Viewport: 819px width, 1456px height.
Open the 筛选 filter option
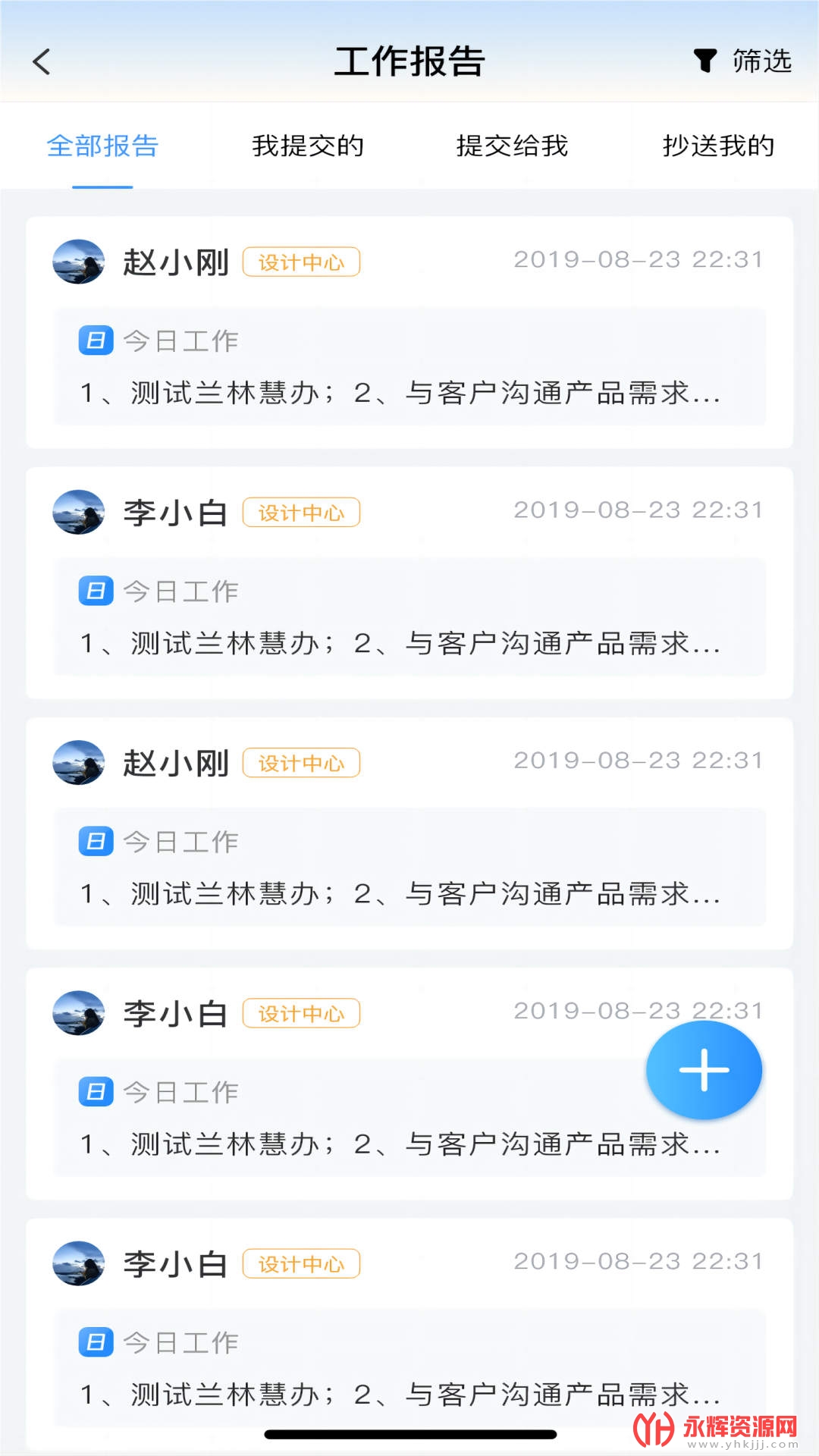tap(742, 61)
